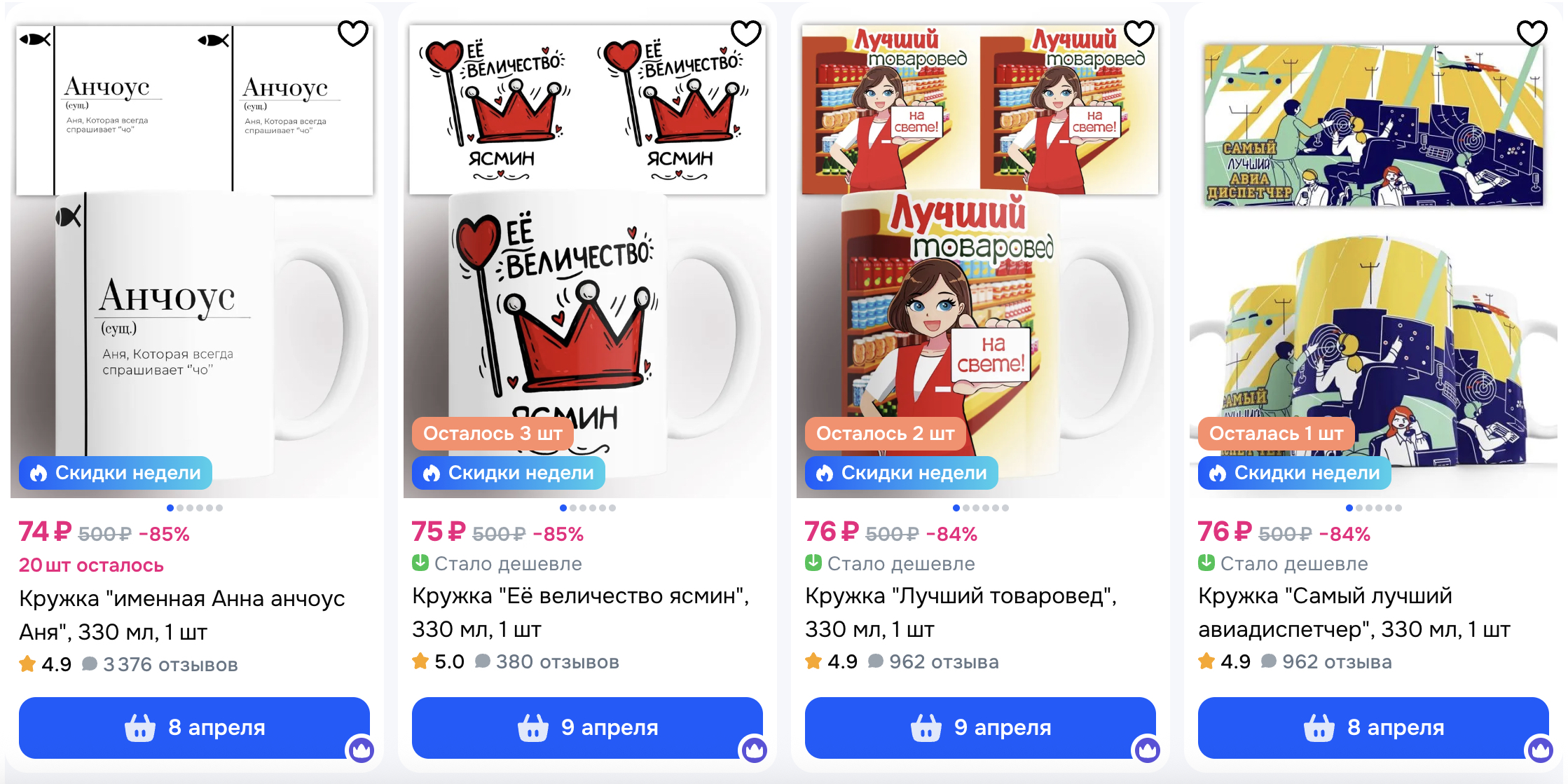
Task: Add the авиадиспетчер mug to cart
Action: click(x=1373, y=727)
